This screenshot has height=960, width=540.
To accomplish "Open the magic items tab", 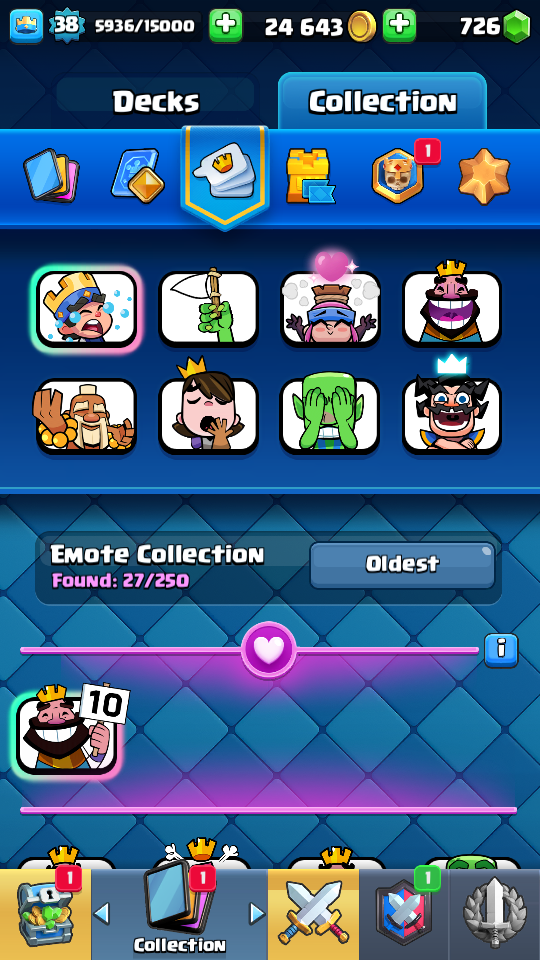I will pos(138,176).
